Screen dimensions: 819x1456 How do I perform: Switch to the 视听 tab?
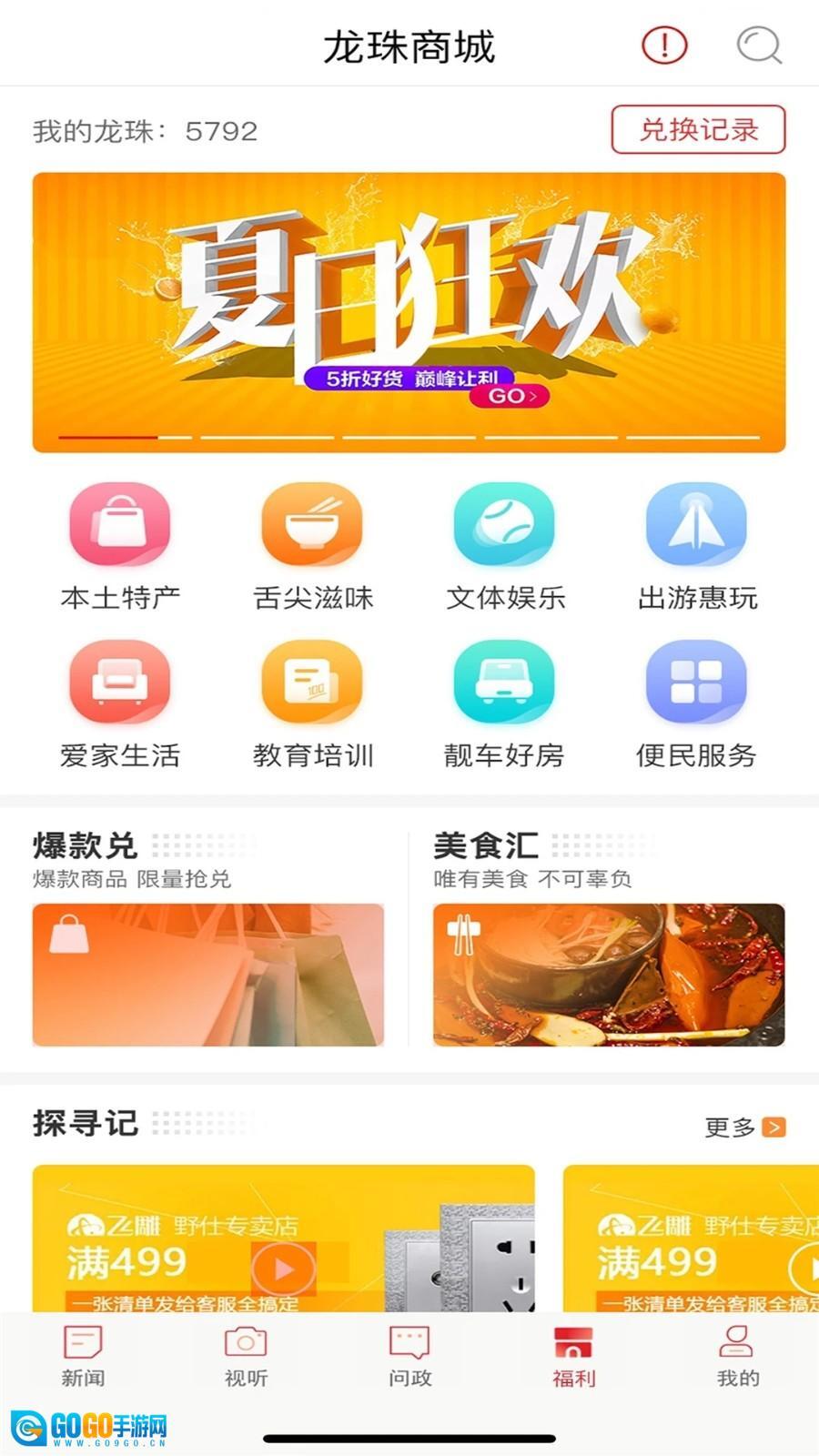point(246,1356)
